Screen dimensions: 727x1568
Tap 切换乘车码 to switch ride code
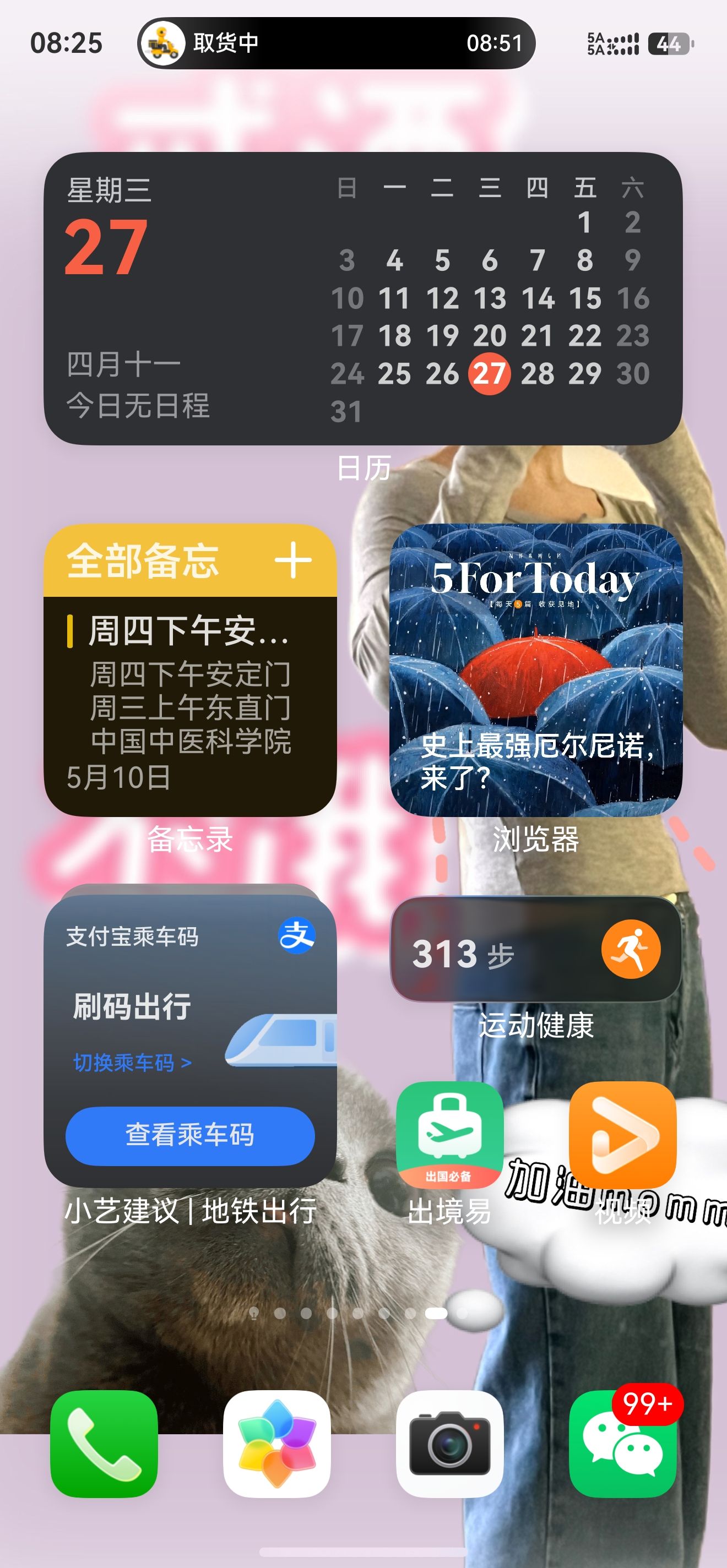tap(132, 1063)
